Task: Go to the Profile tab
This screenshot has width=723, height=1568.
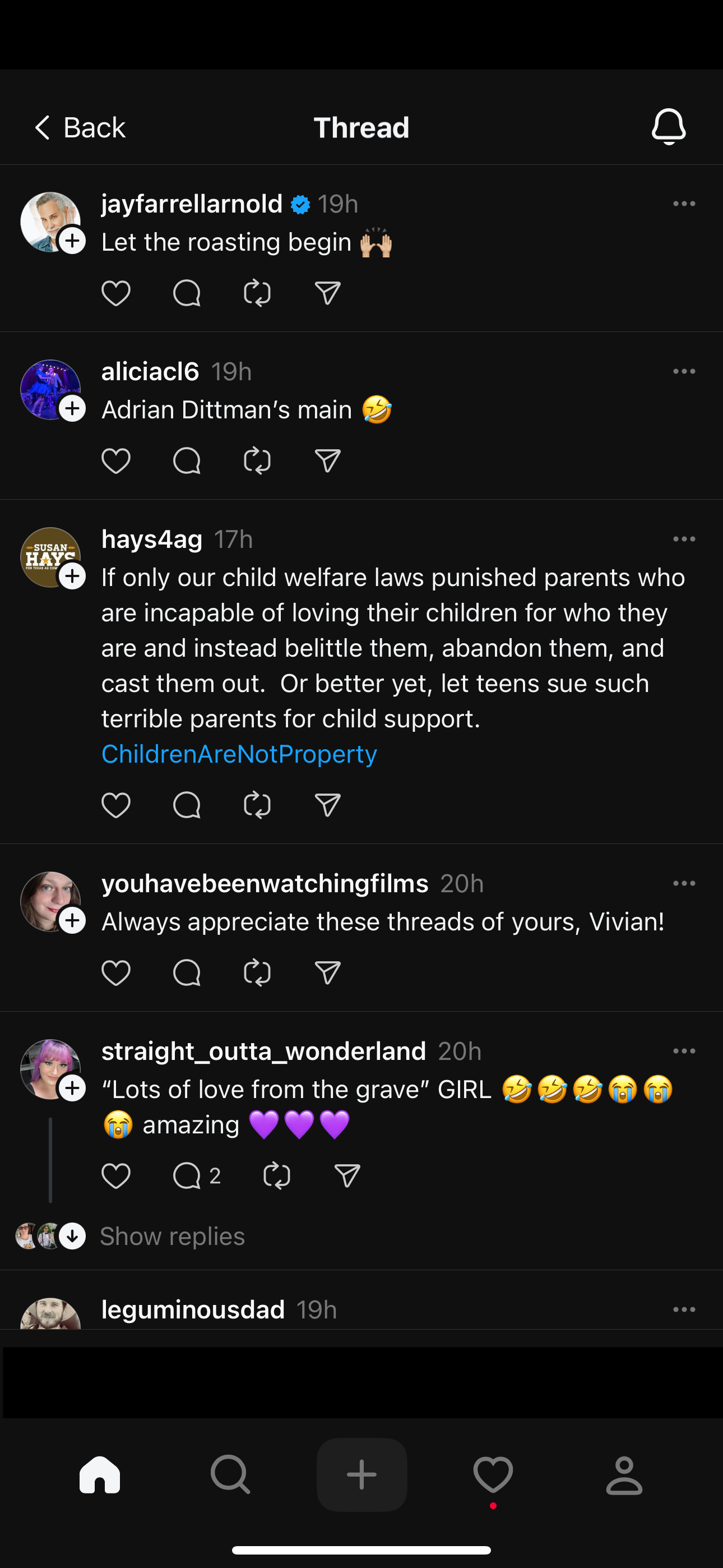Action: click(x=624, y=1475)
